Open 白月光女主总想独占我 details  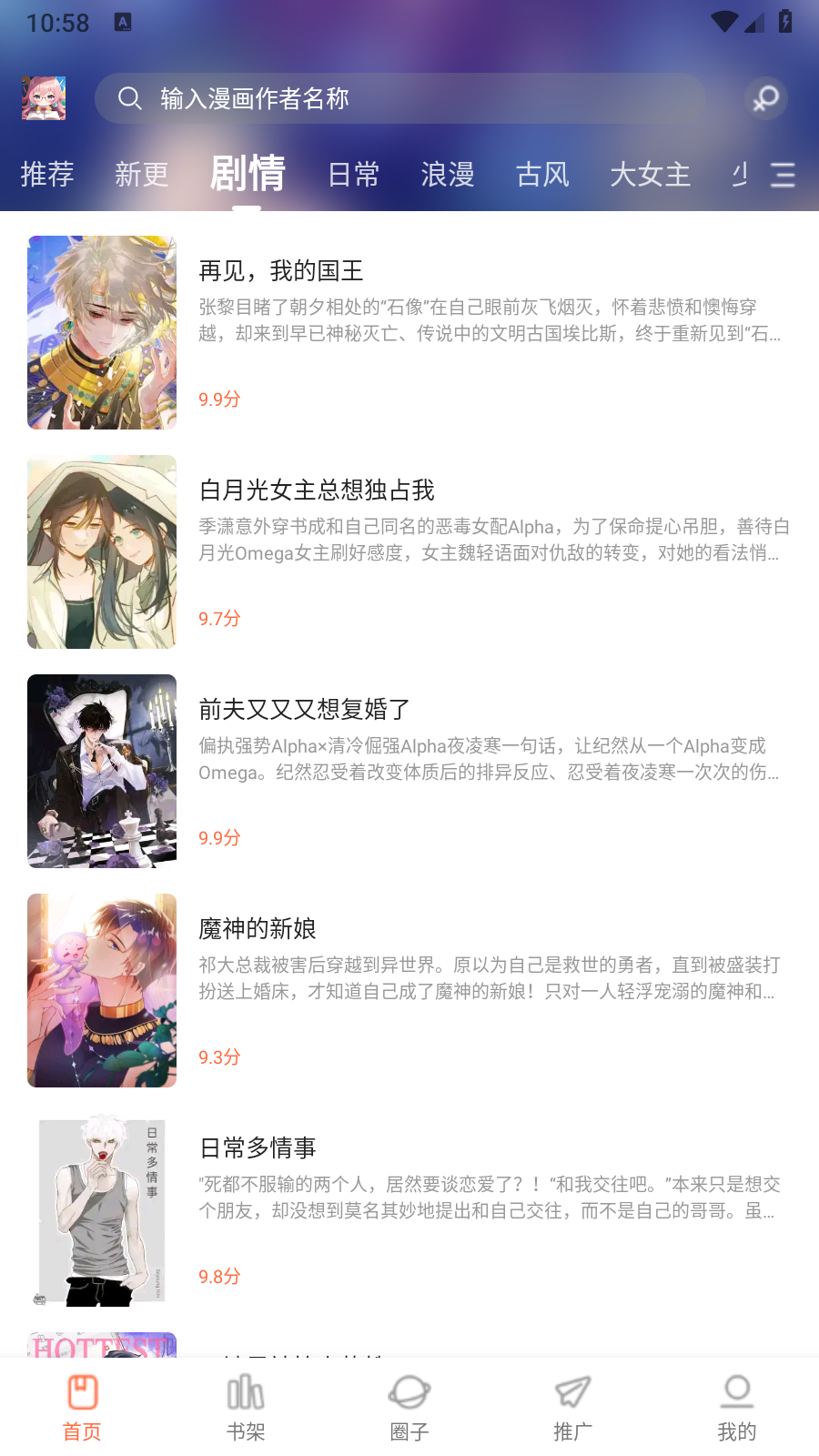click(317, 490)
